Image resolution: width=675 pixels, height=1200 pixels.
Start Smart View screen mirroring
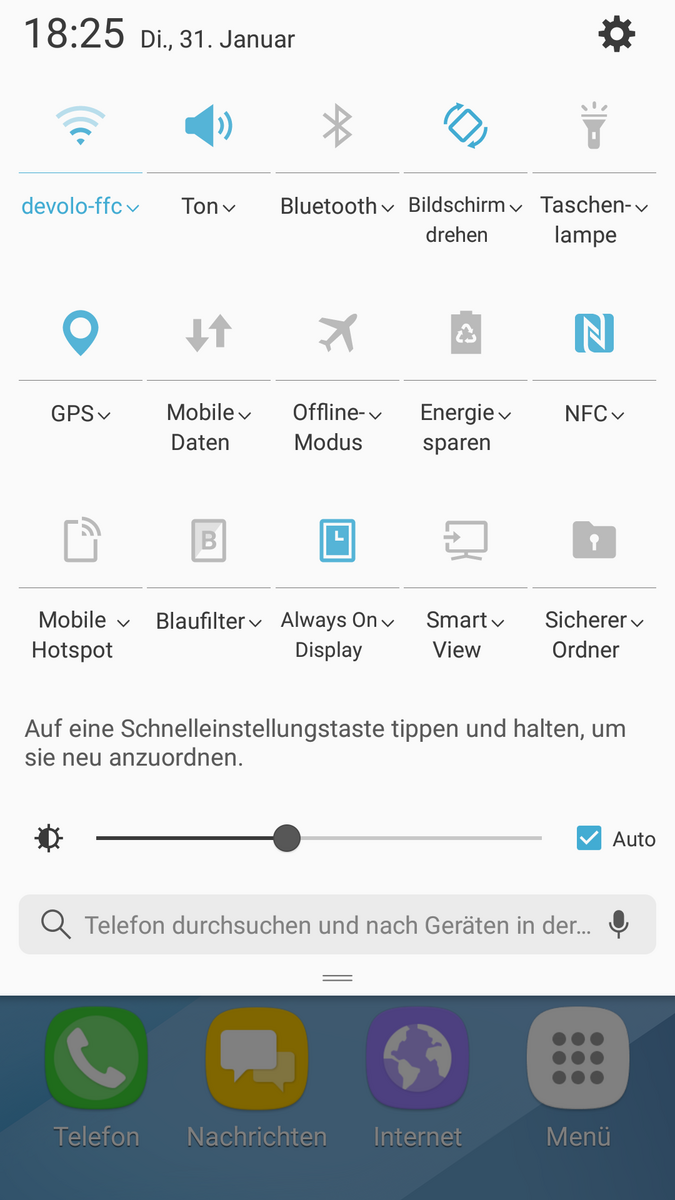[465, 540]
